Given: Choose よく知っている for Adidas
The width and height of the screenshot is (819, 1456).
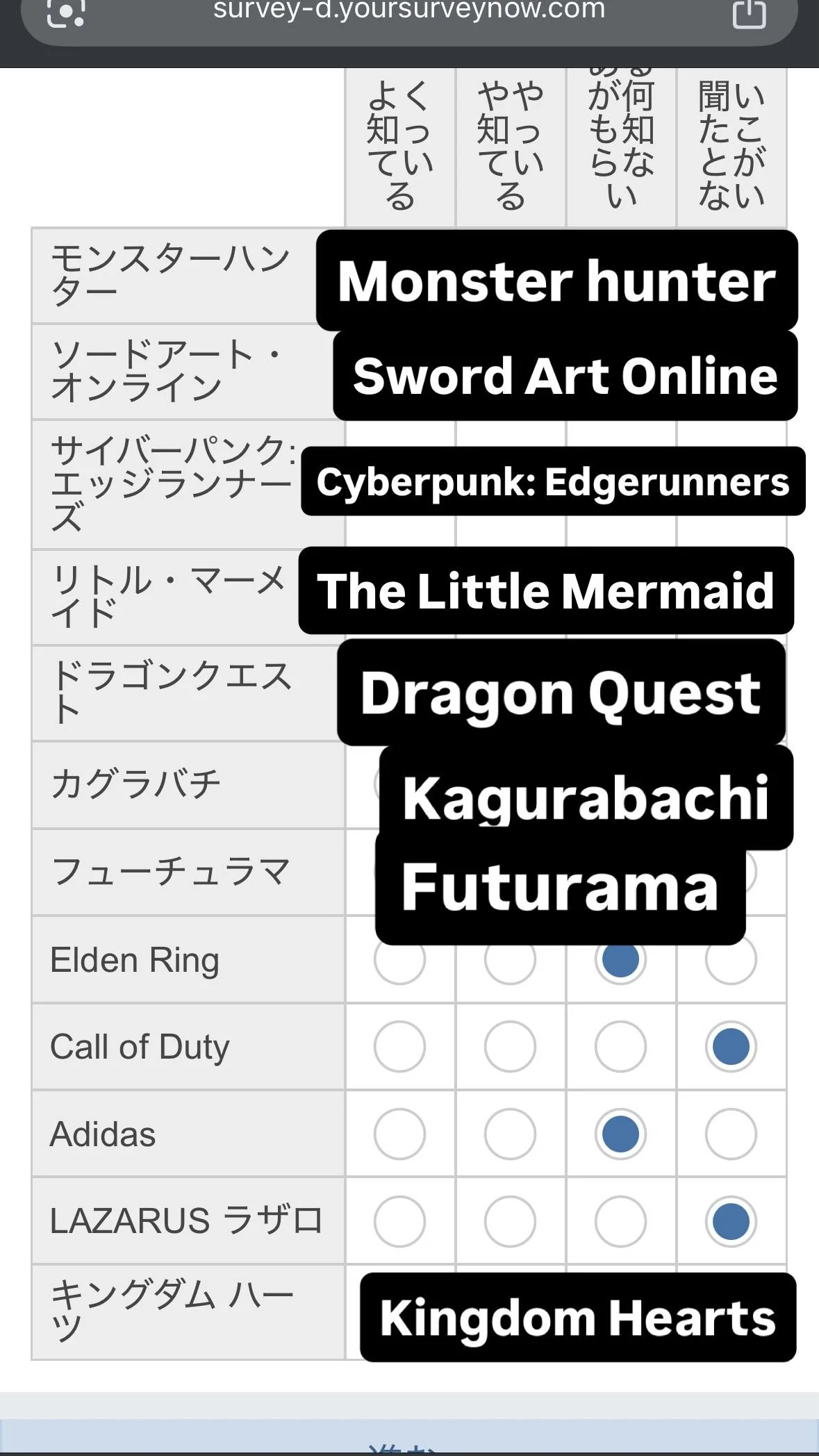Looking at the screenshot, I should [399, 1134].
